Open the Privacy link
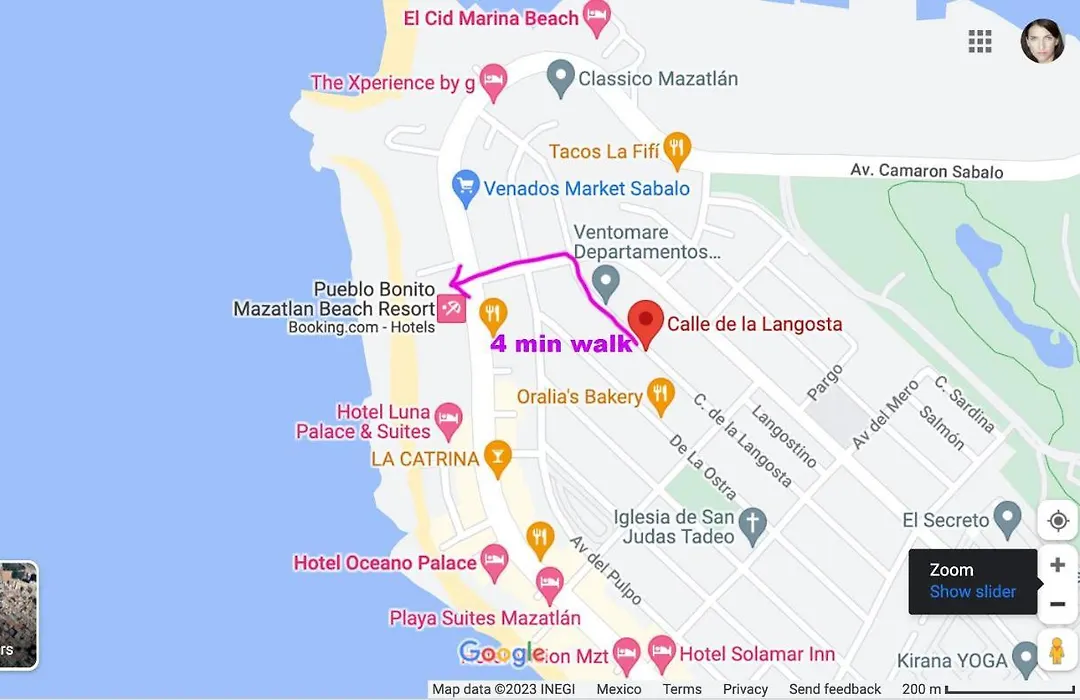 745,689
